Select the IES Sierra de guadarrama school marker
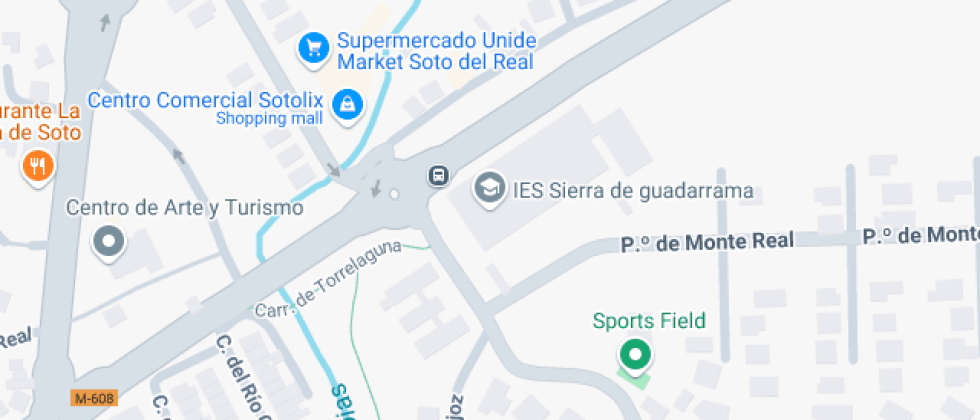 click(489, 187)
